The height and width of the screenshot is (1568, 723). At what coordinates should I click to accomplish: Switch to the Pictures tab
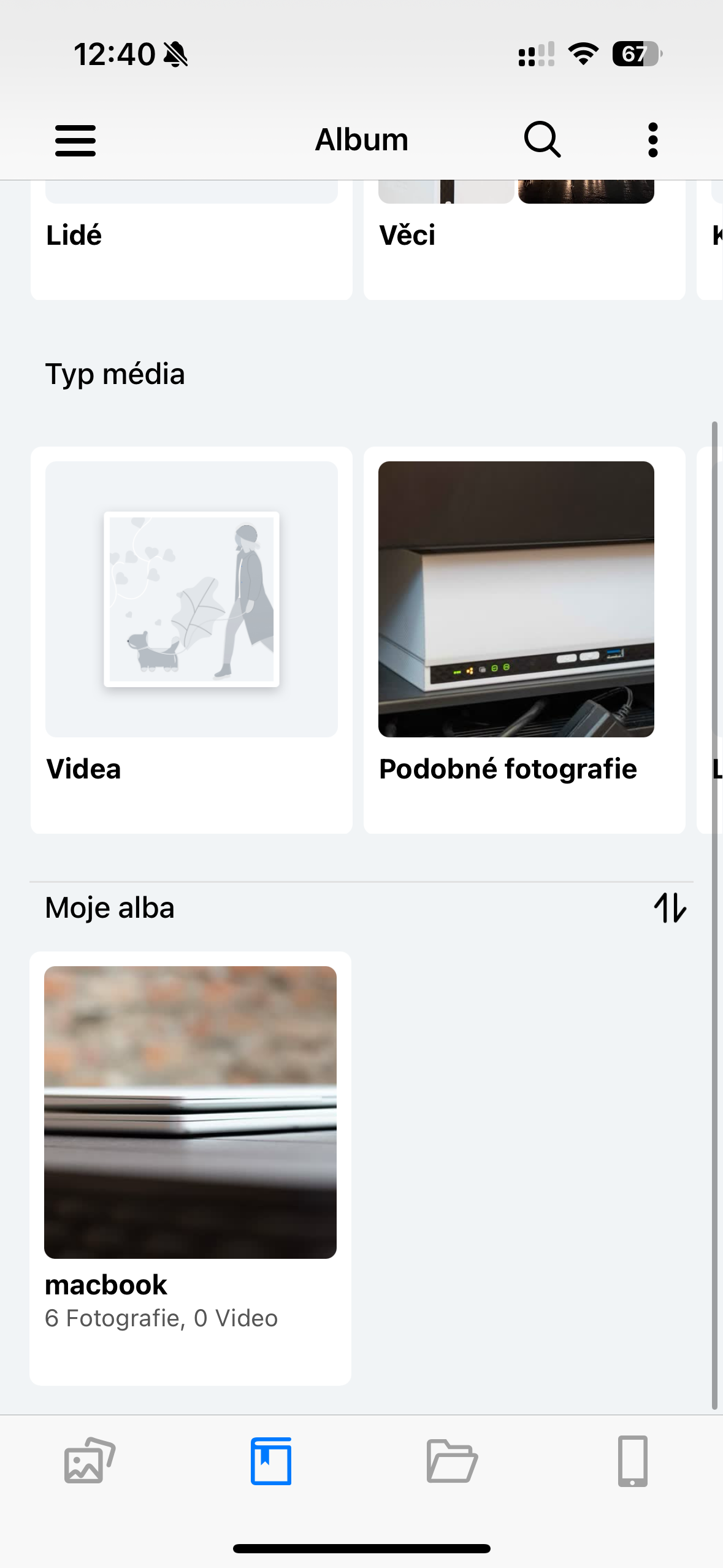88,1461
